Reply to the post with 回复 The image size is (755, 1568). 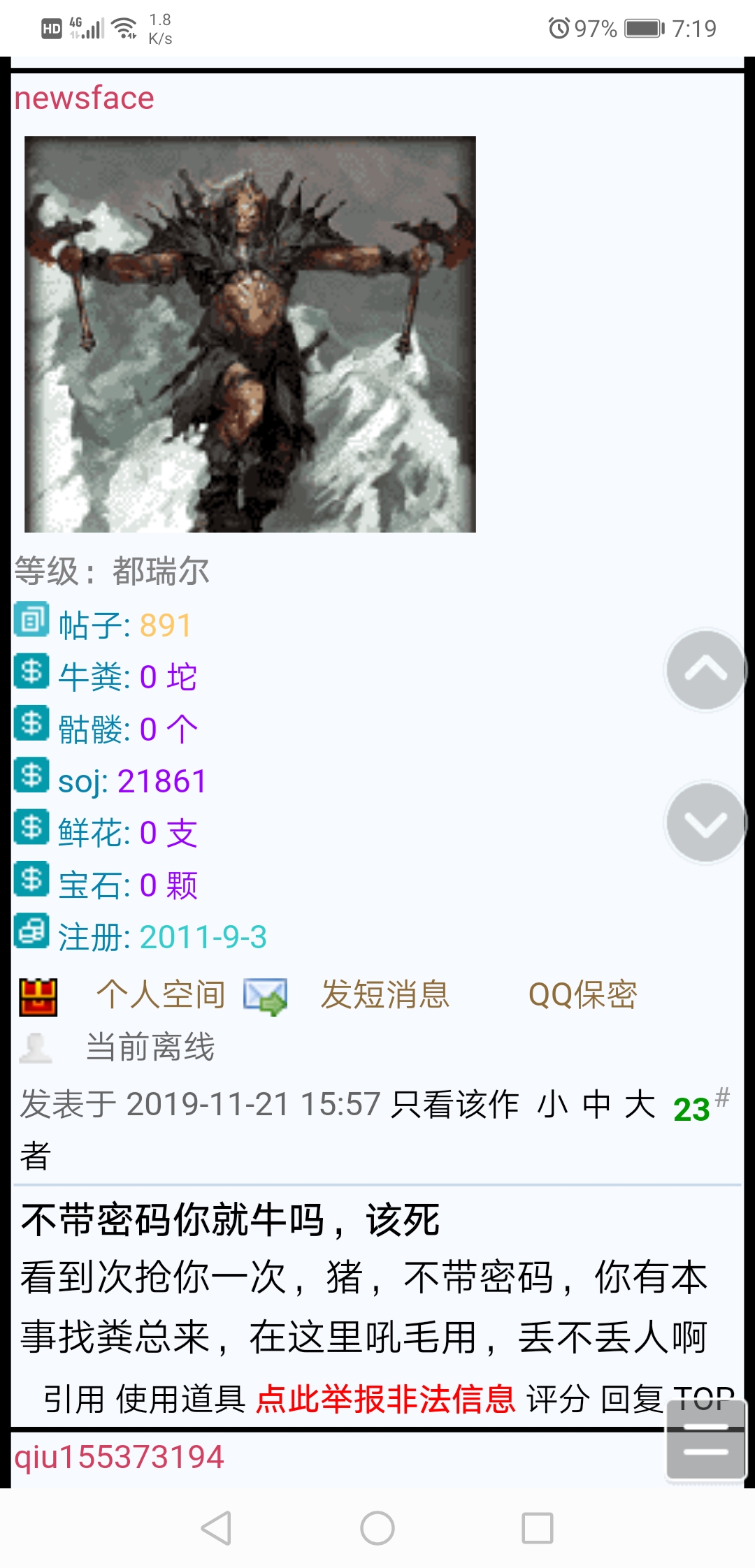click(x=631, y=1399)
